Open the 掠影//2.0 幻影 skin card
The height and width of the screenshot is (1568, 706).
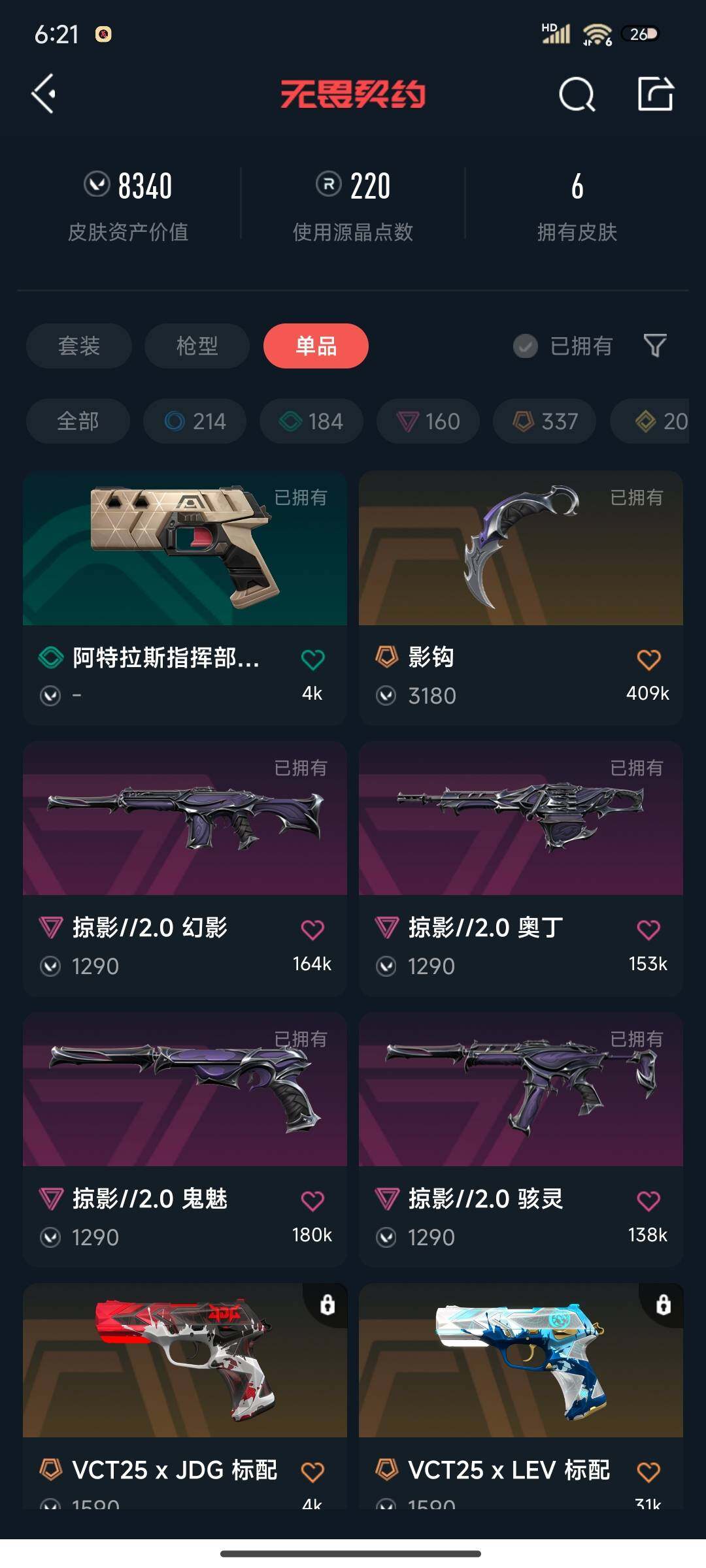(184, 818)
